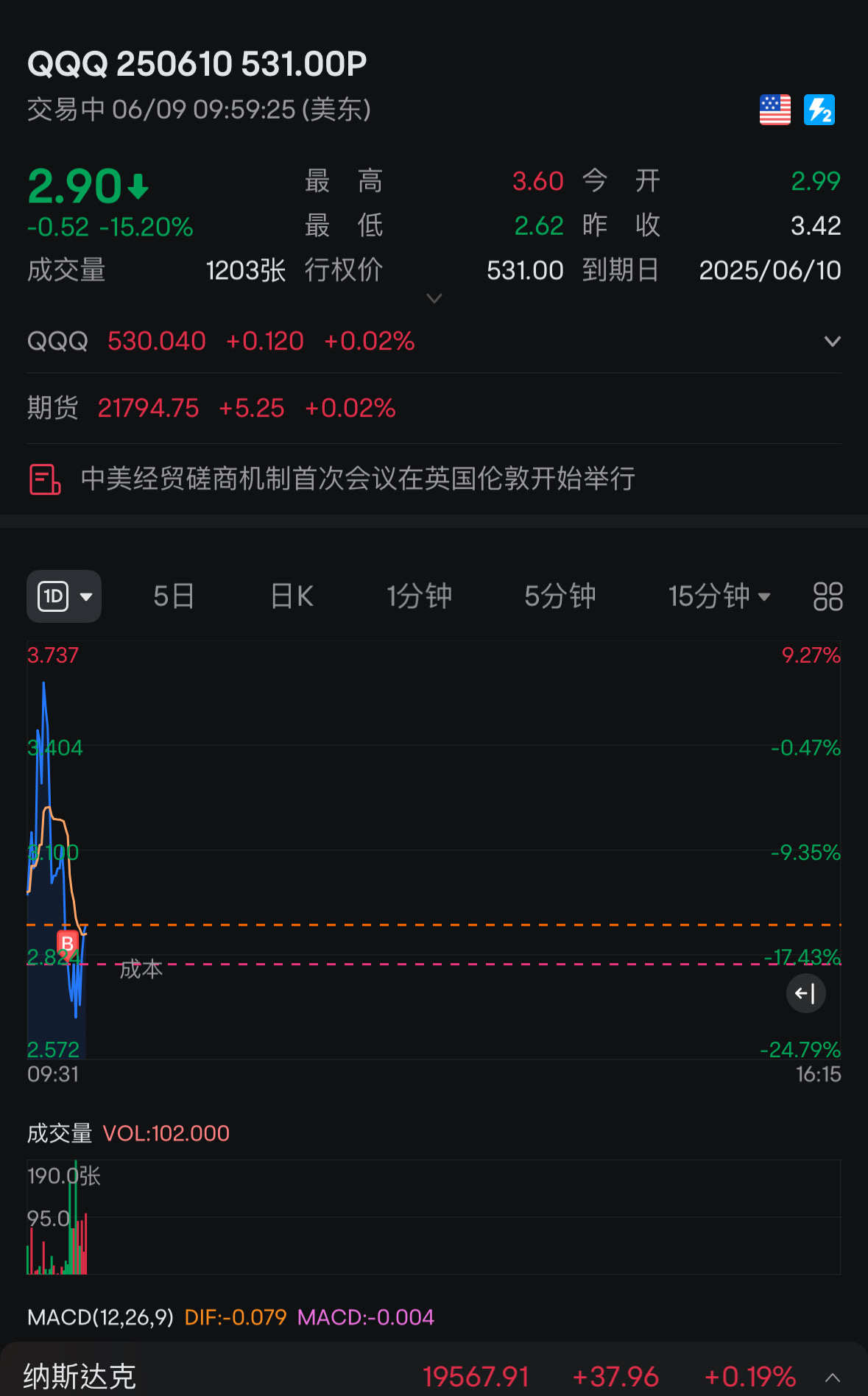Expand the quote details chevron under 行权价
The height and width of the screenshot is (1396, 868).
pyautogui.click(x=434, y=298)
